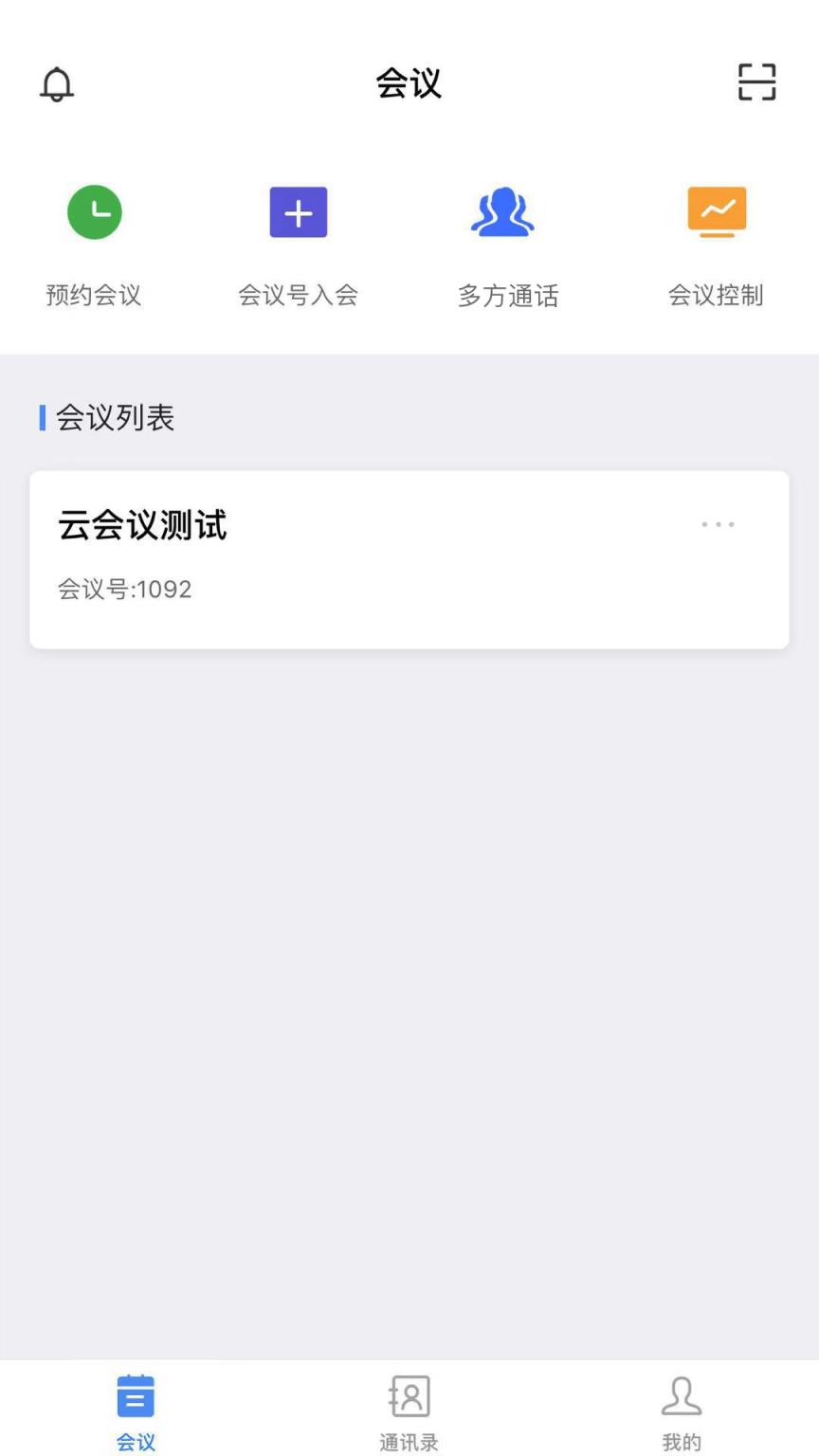Tap the 预约会议 label to schedule a meeting
819x1456 pixels.
pyautogui.click(x=93, y=295)
